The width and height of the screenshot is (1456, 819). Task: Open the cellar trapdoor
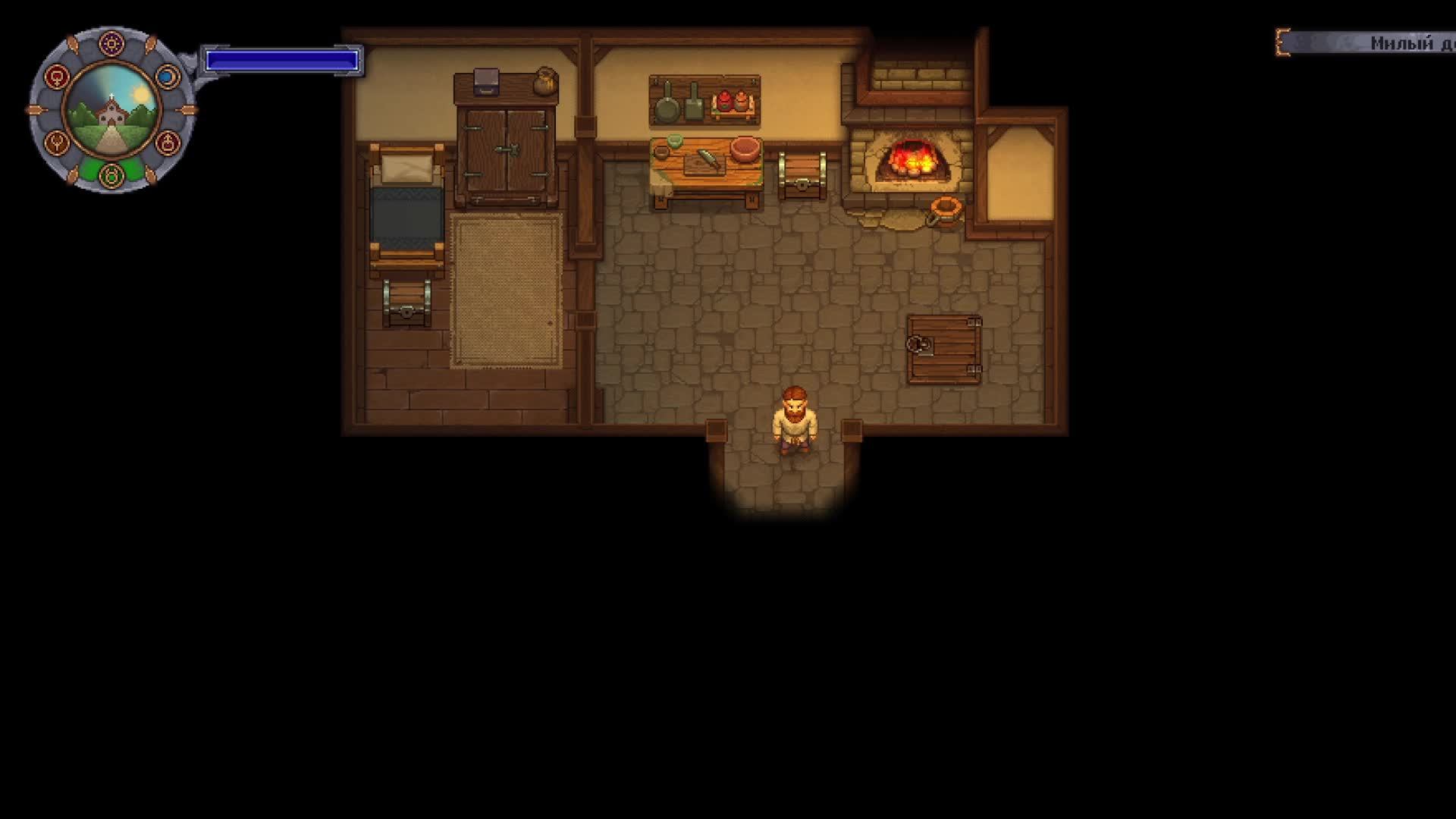click(944, 349)
